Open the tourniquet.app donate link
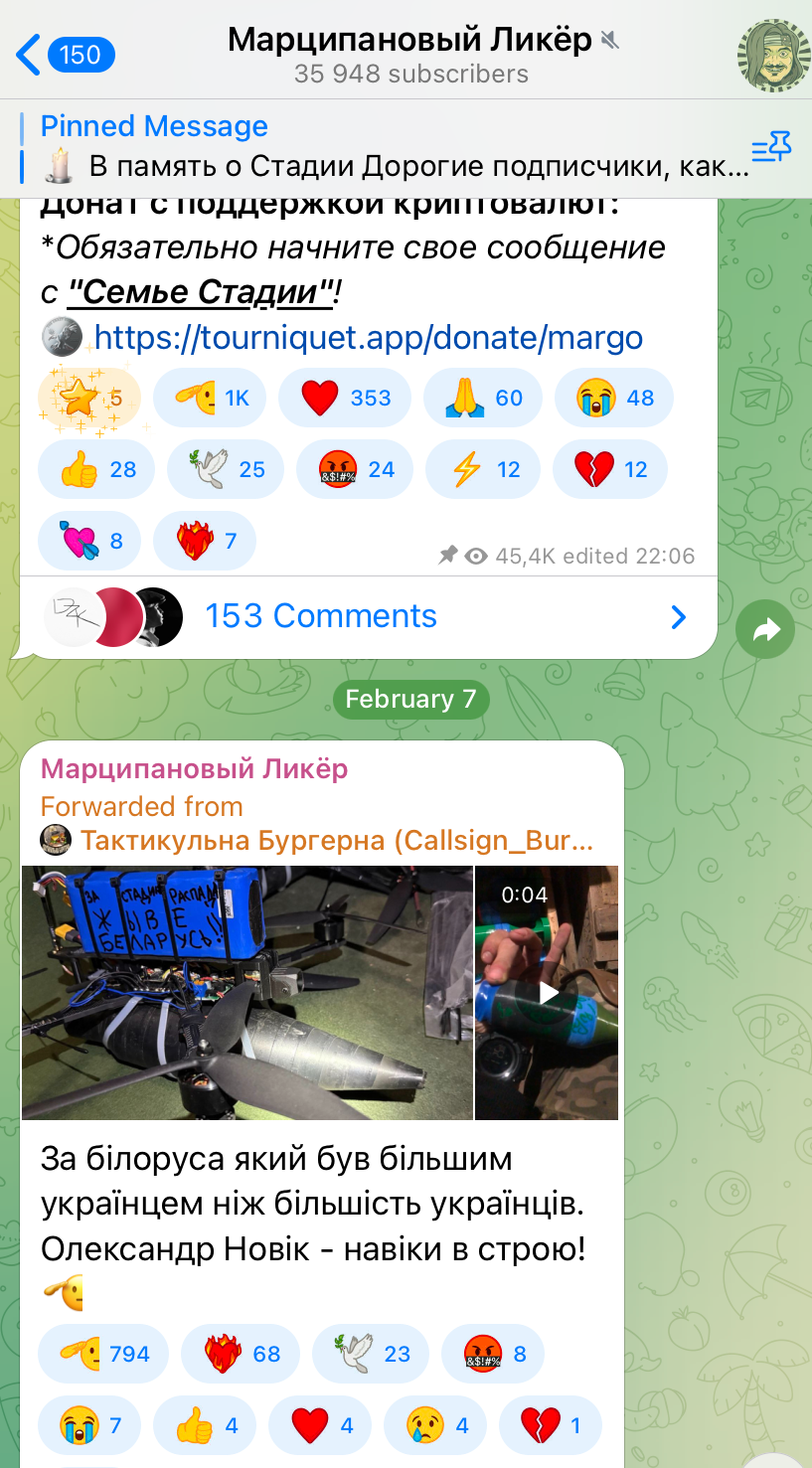This screenshot has height=1468, width=812. tap(369, 338)
